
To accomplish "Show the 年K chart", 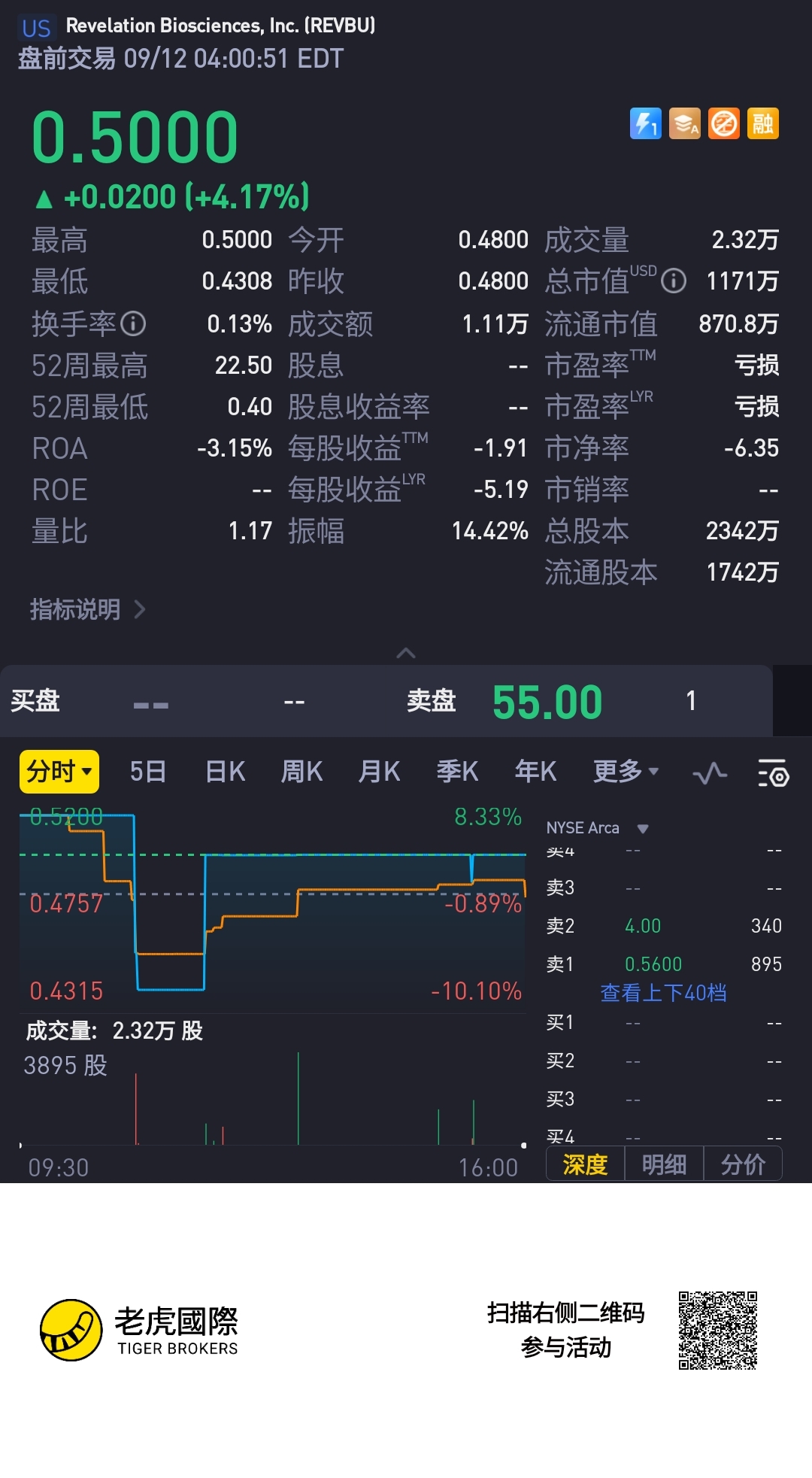I will pos(535,772).
